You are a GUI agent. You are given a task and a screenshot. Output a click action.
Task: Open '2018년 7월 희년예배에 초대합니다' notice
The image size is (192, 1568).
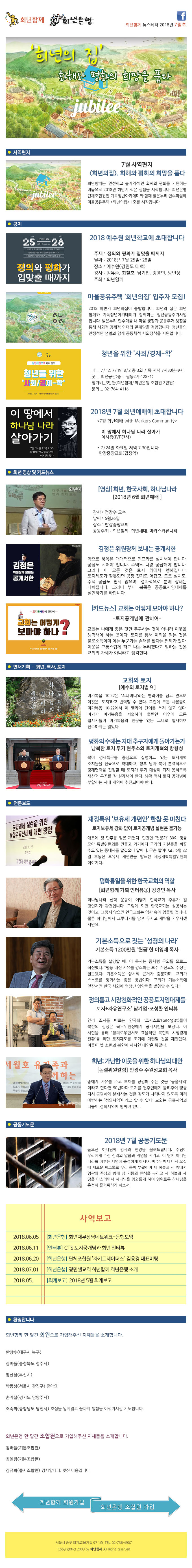(x=137, y=411)
